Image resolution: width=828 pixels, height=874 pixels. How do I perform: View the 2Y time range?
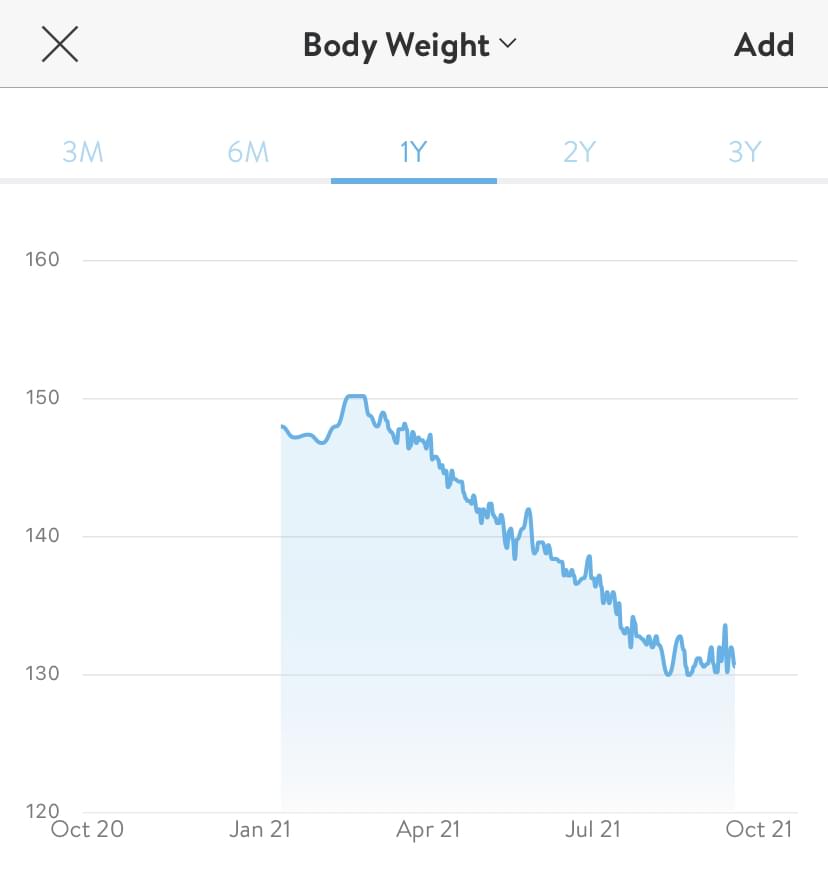[579, 152]
